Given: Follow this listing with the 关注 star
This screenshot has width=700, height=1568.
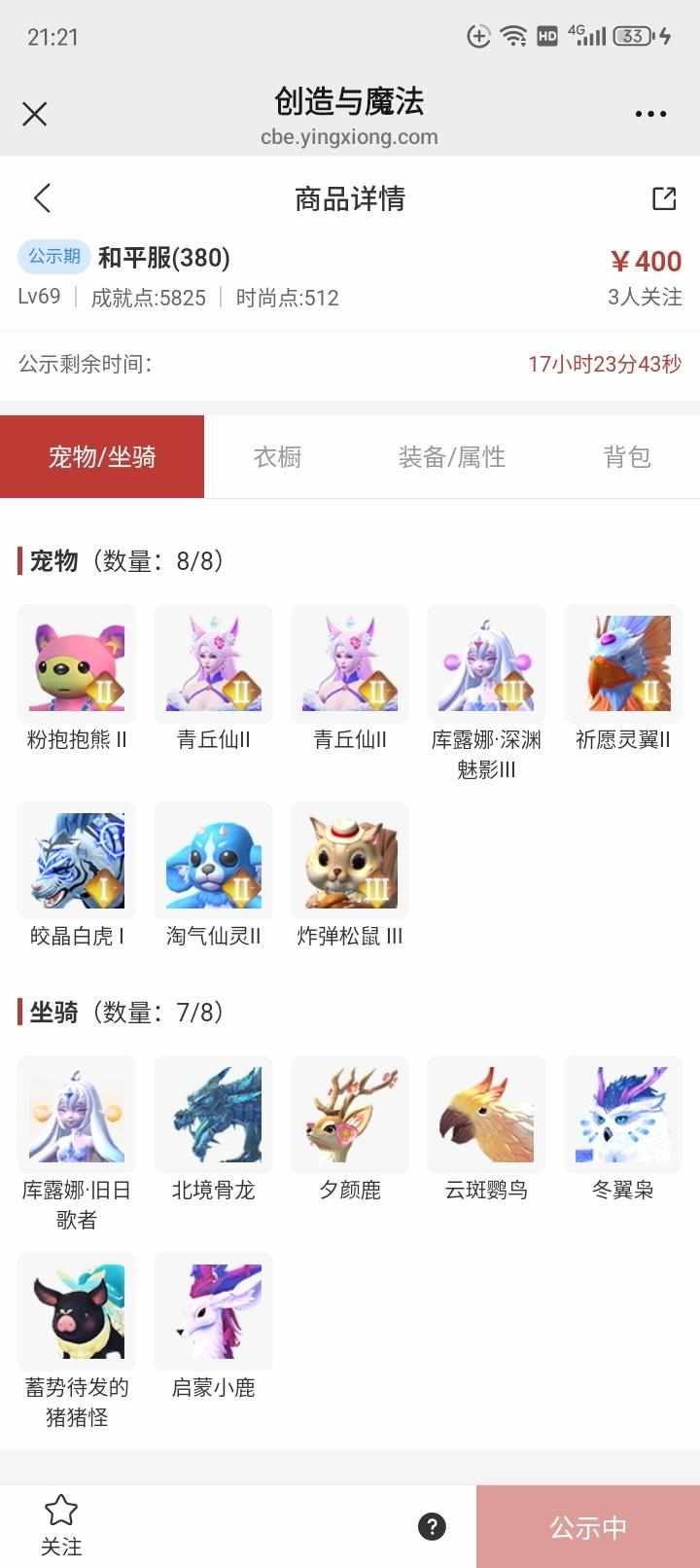Looking at the screenshot, I should pyautogui.click(x=61, y=1523).
